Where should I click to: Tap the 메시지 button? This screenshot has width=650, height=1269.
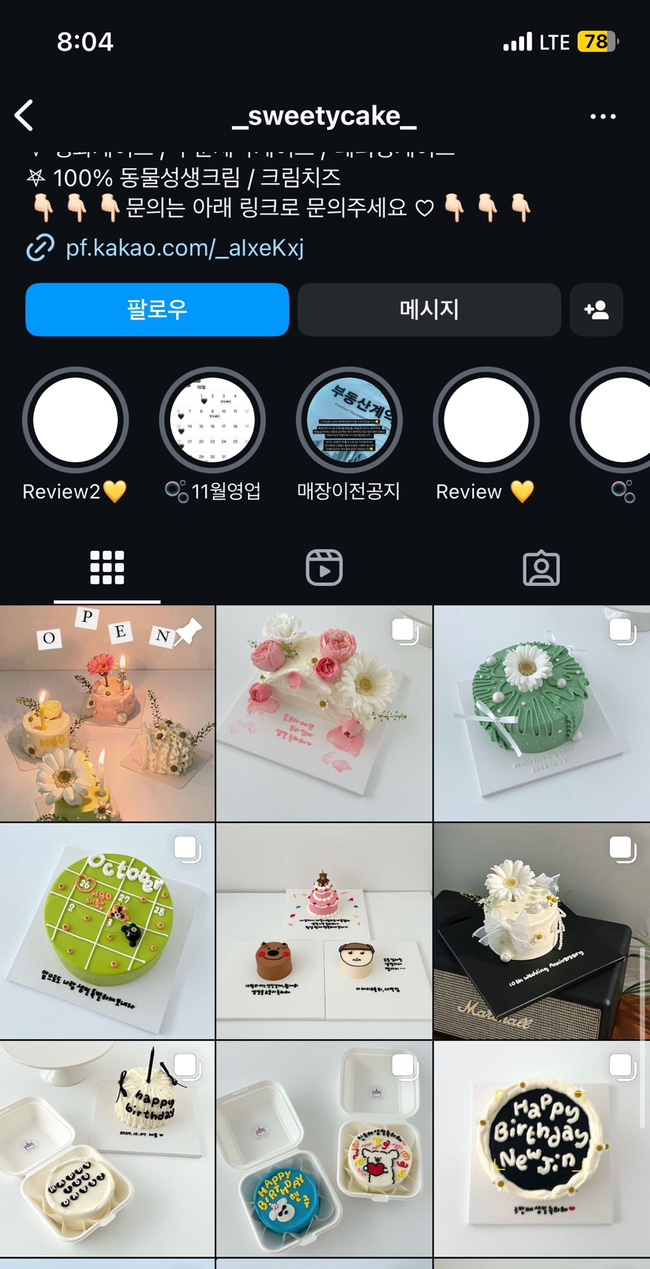pos(429,309)
